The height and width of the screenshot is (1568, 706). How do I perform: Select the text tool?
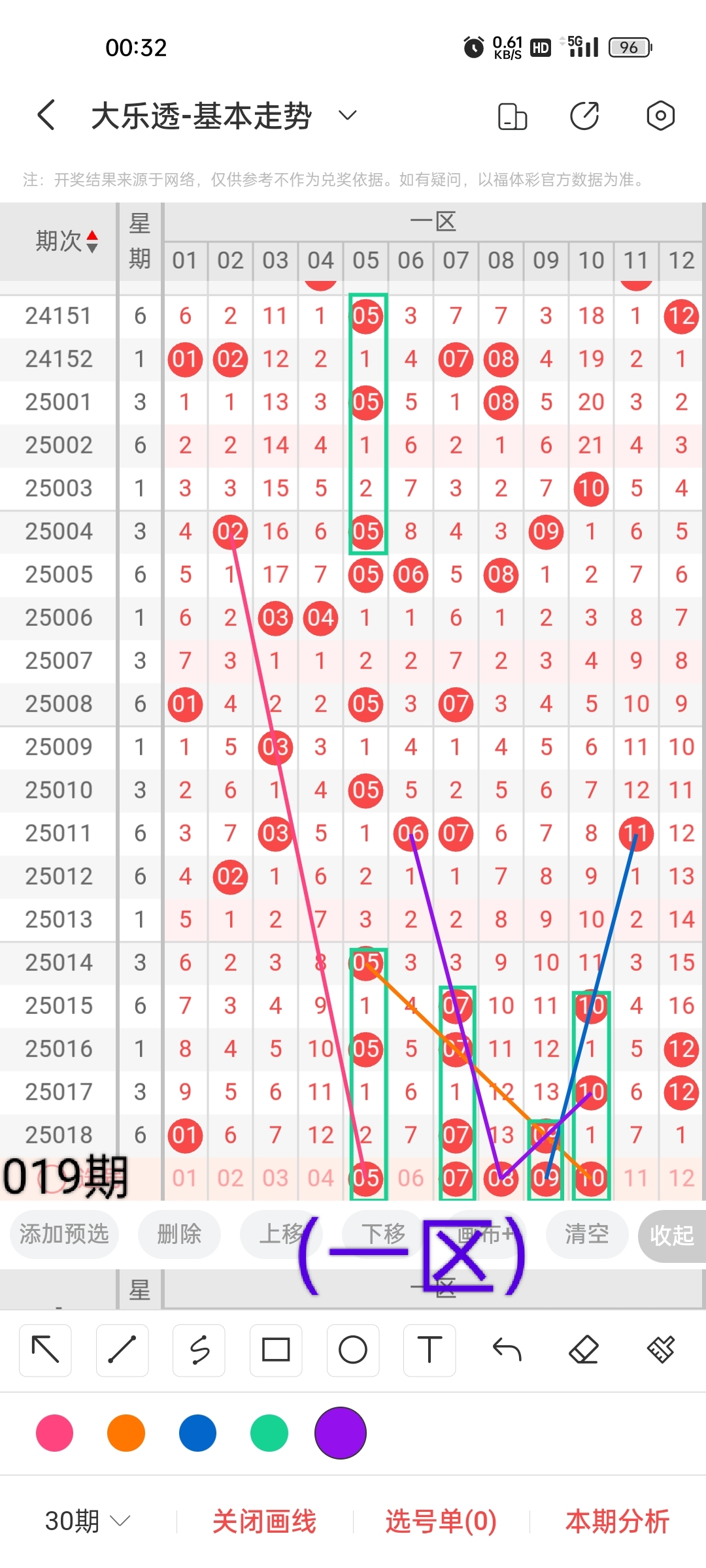[x=429, y=1350]
